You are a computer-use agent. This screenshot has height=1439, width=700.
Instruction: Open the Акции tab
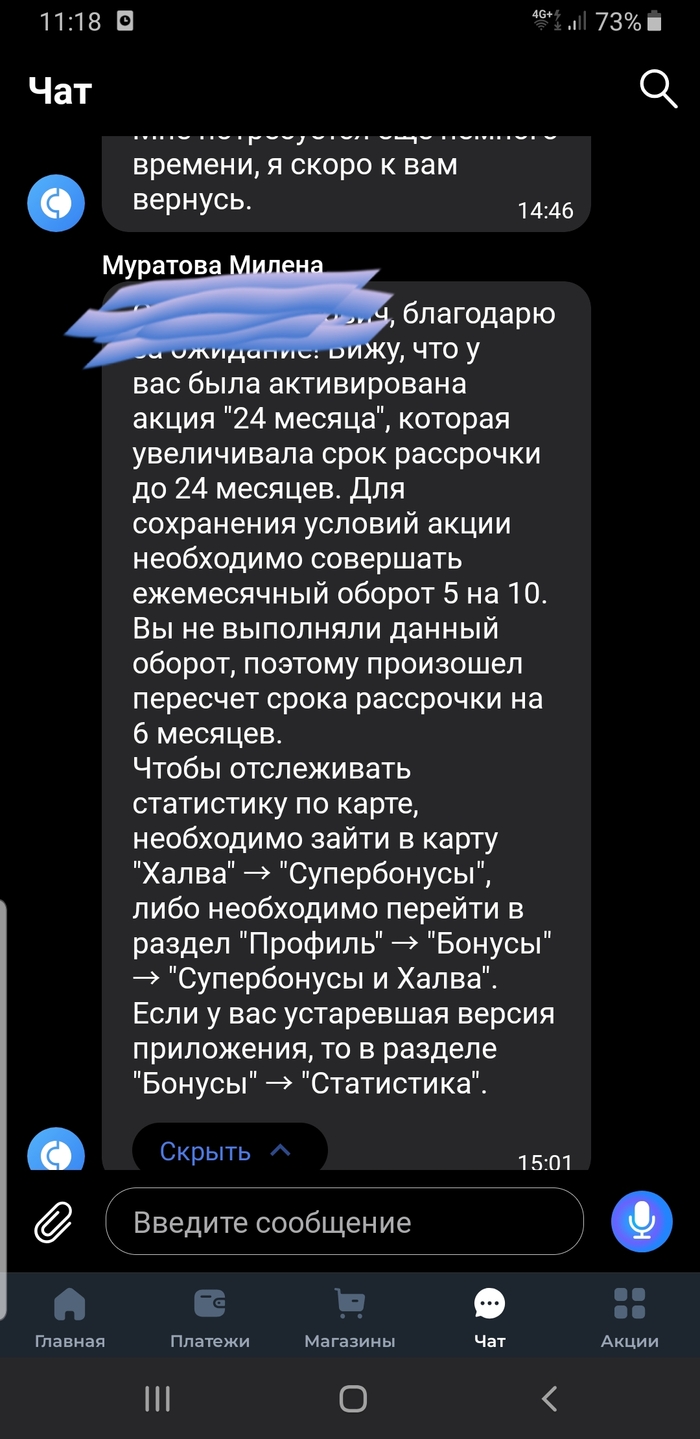coord(629,1317)
